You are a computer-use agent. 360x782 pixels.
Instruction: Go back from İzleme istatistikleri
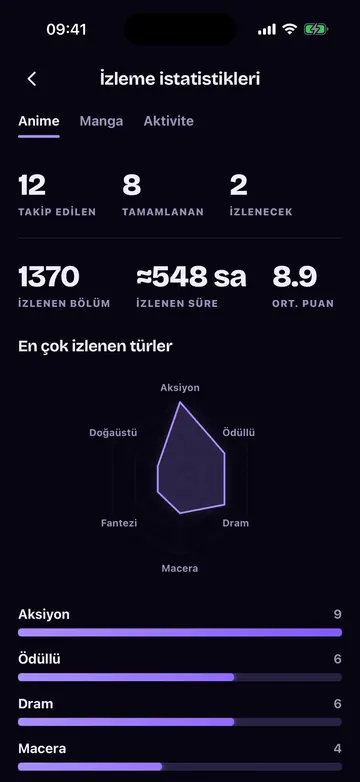[x=32, y=79]
